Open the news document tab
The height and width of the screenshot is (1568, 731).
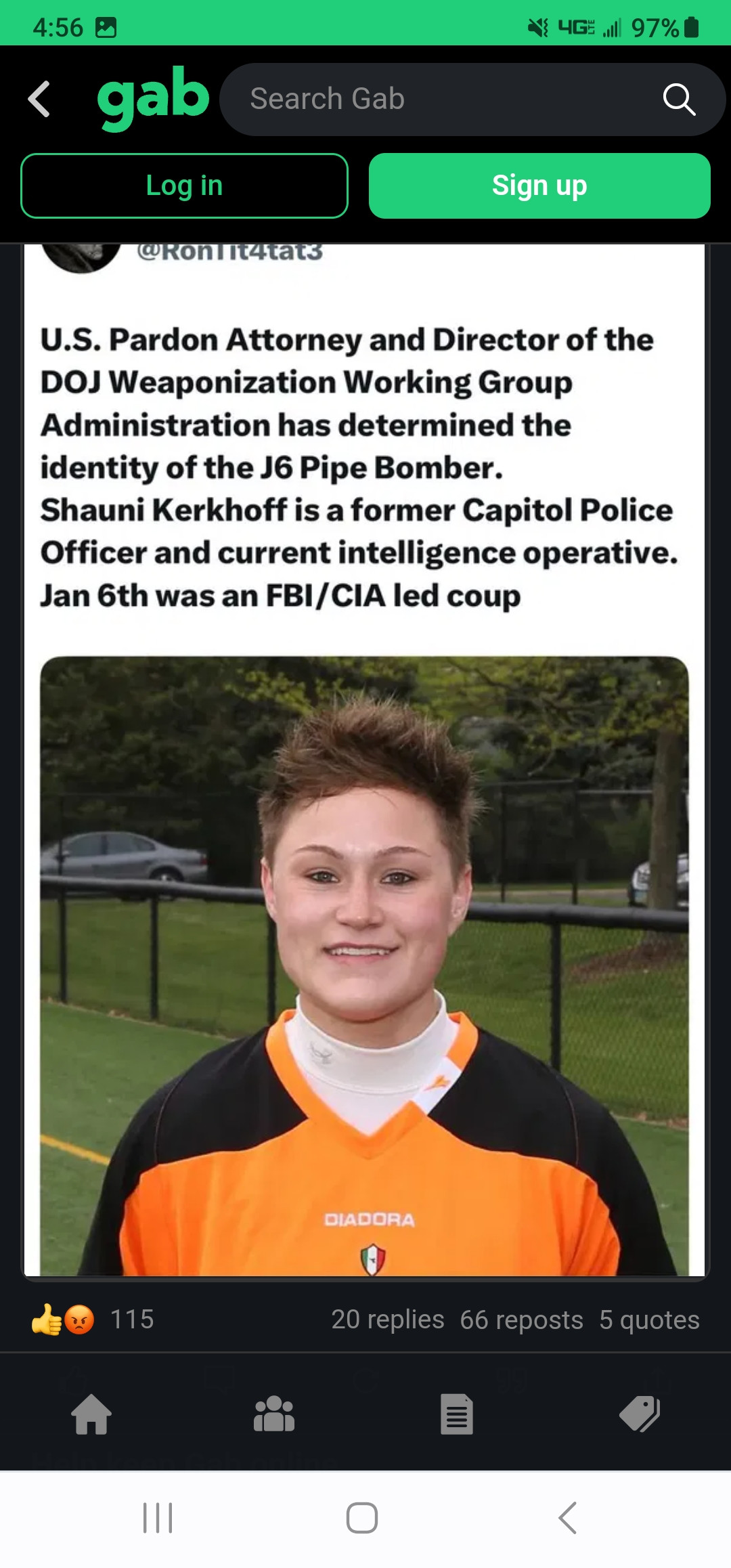pyautogui.click(x=457, y=1414)
